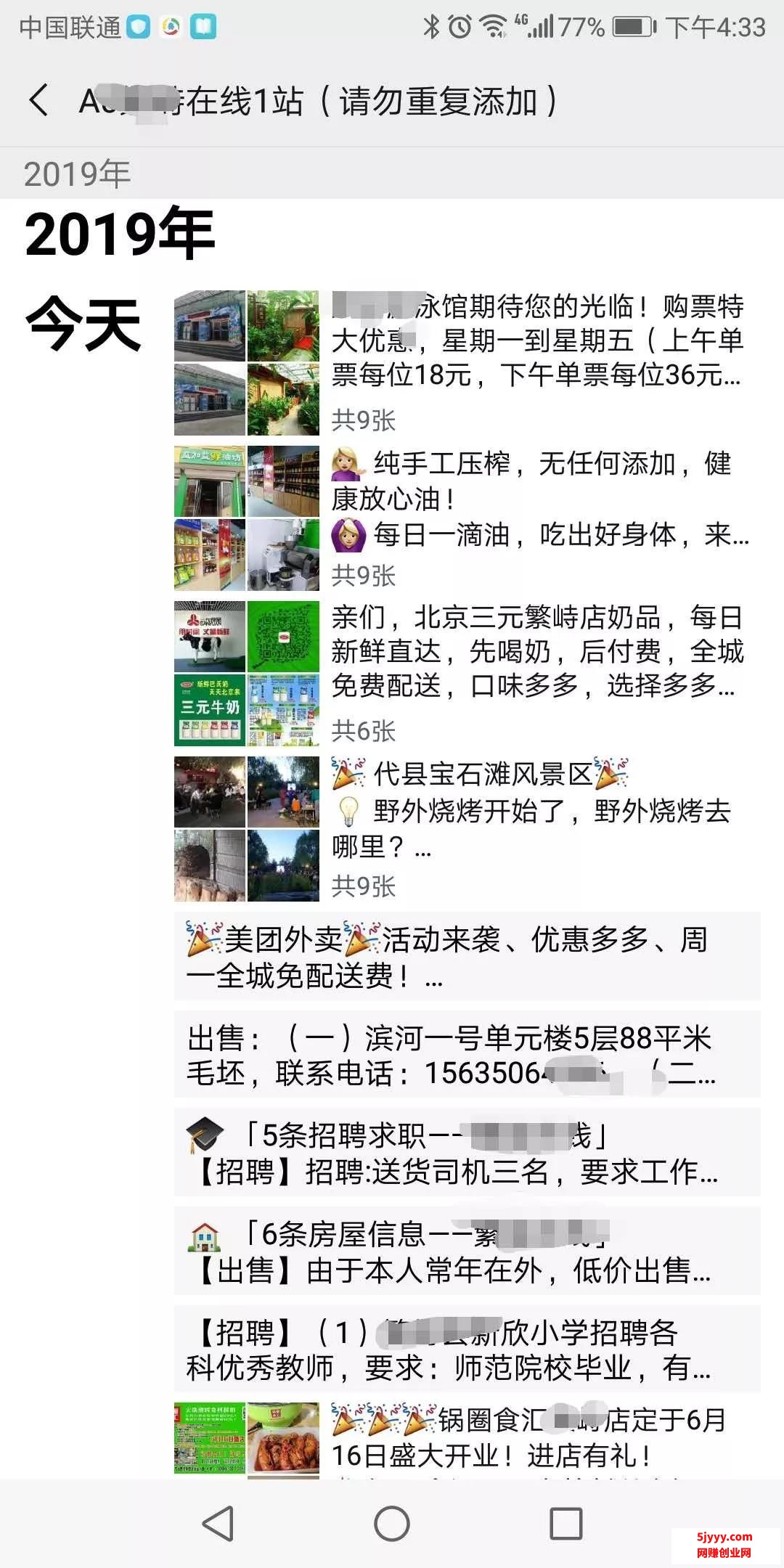This screenshot has height=1568, width=784.
Task: Open the 5条招聘求职 post
Action: coord(466,1153)
